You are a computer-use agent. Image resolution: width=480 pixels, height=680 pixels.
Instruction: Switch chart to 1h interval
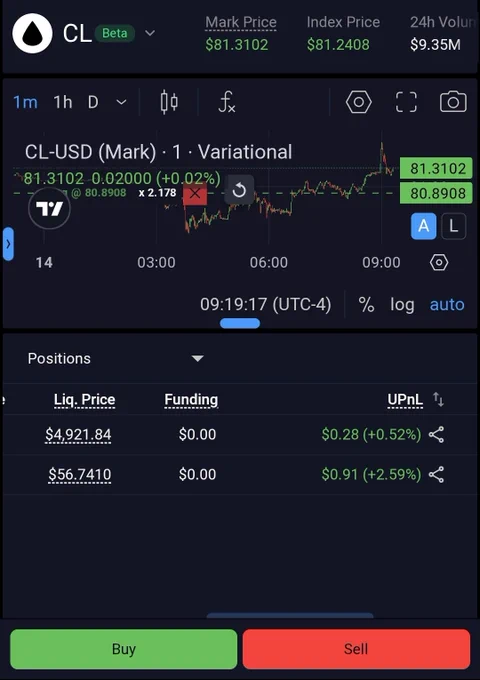tap(63, 103)
